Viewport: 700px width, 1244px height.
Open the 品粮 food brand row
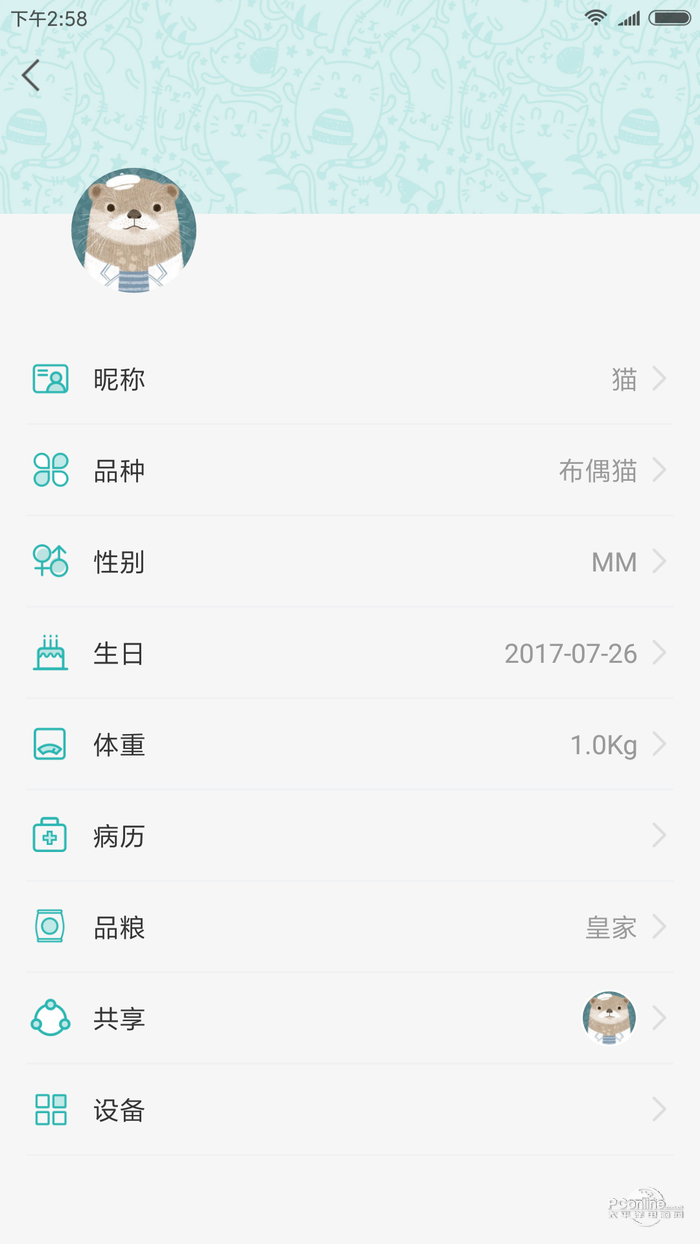[350, 927]
